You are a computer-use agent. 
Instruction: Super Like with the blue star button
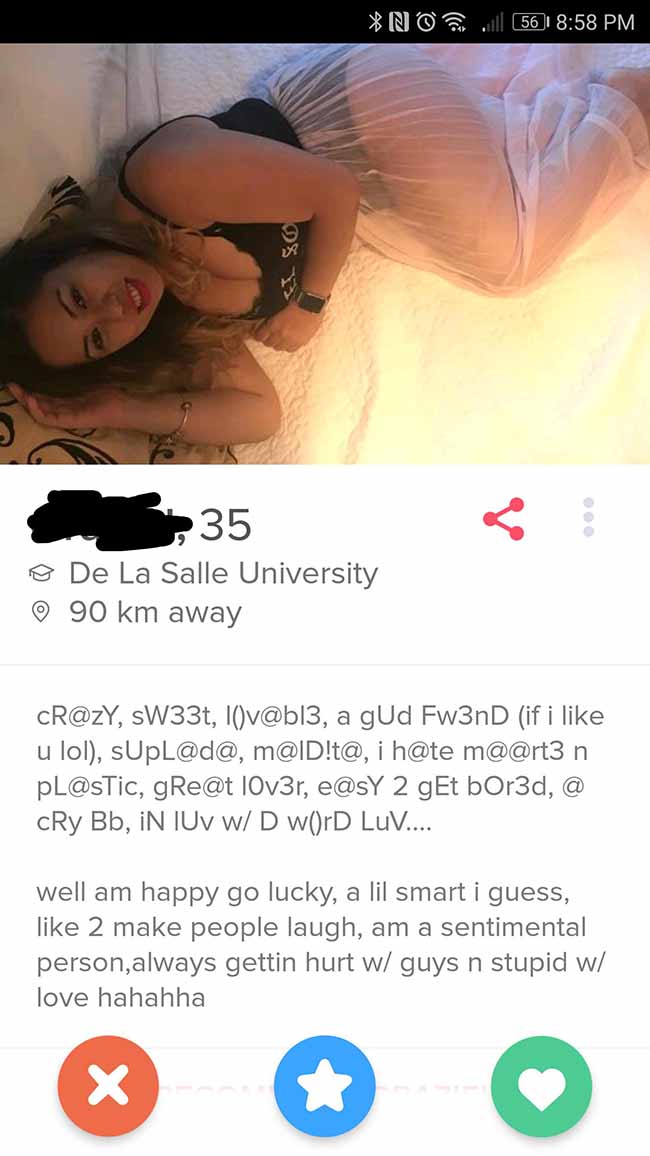(x=324, y=1086)
